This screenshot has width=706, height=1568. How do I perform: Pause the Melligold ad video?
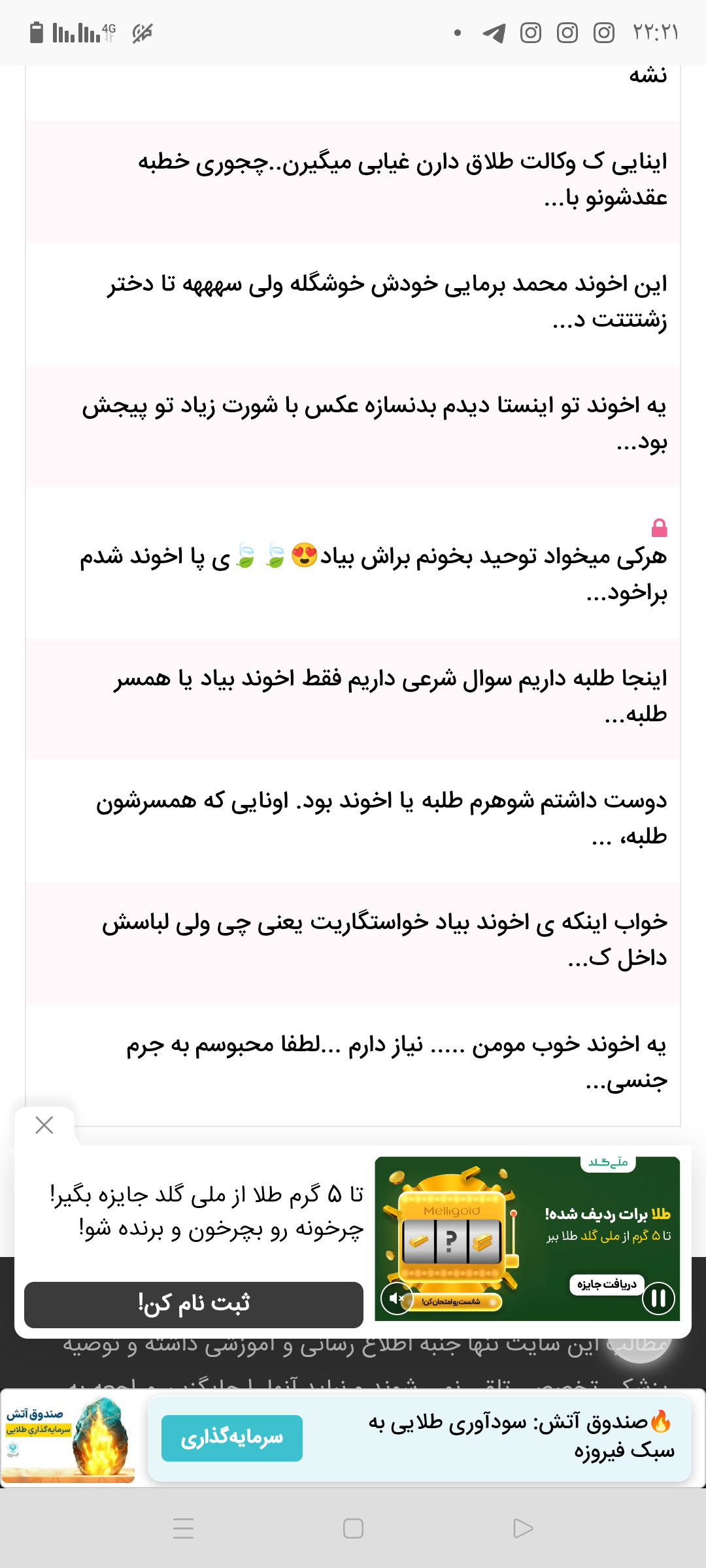[658, 1298]
